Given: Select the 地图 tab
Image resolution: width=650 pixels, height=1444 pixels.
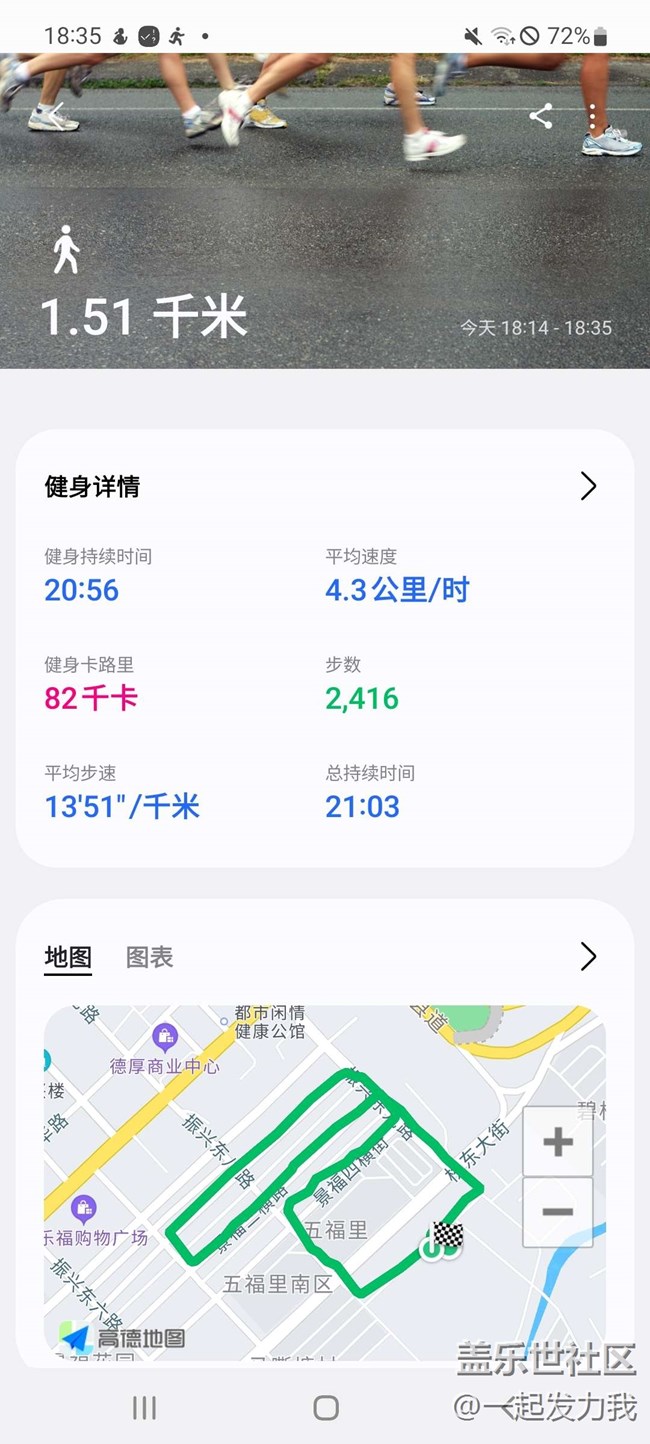Looking at the screenshot, I should point(68,957).
